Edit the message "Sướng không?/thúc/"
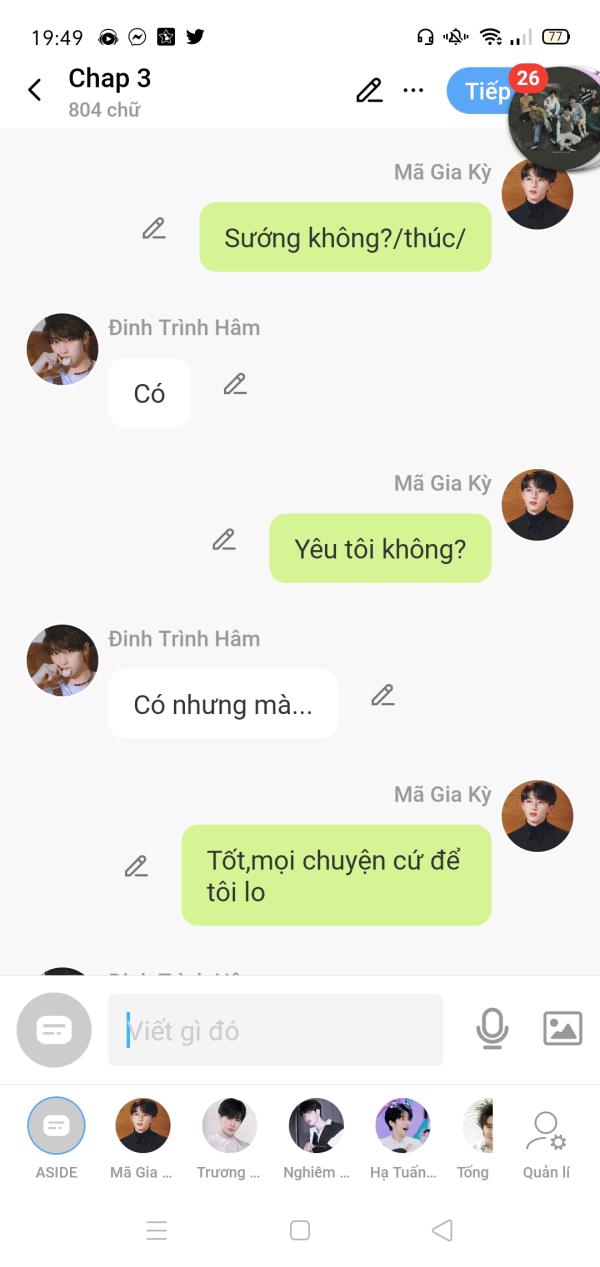 click(x=153, y=228)
